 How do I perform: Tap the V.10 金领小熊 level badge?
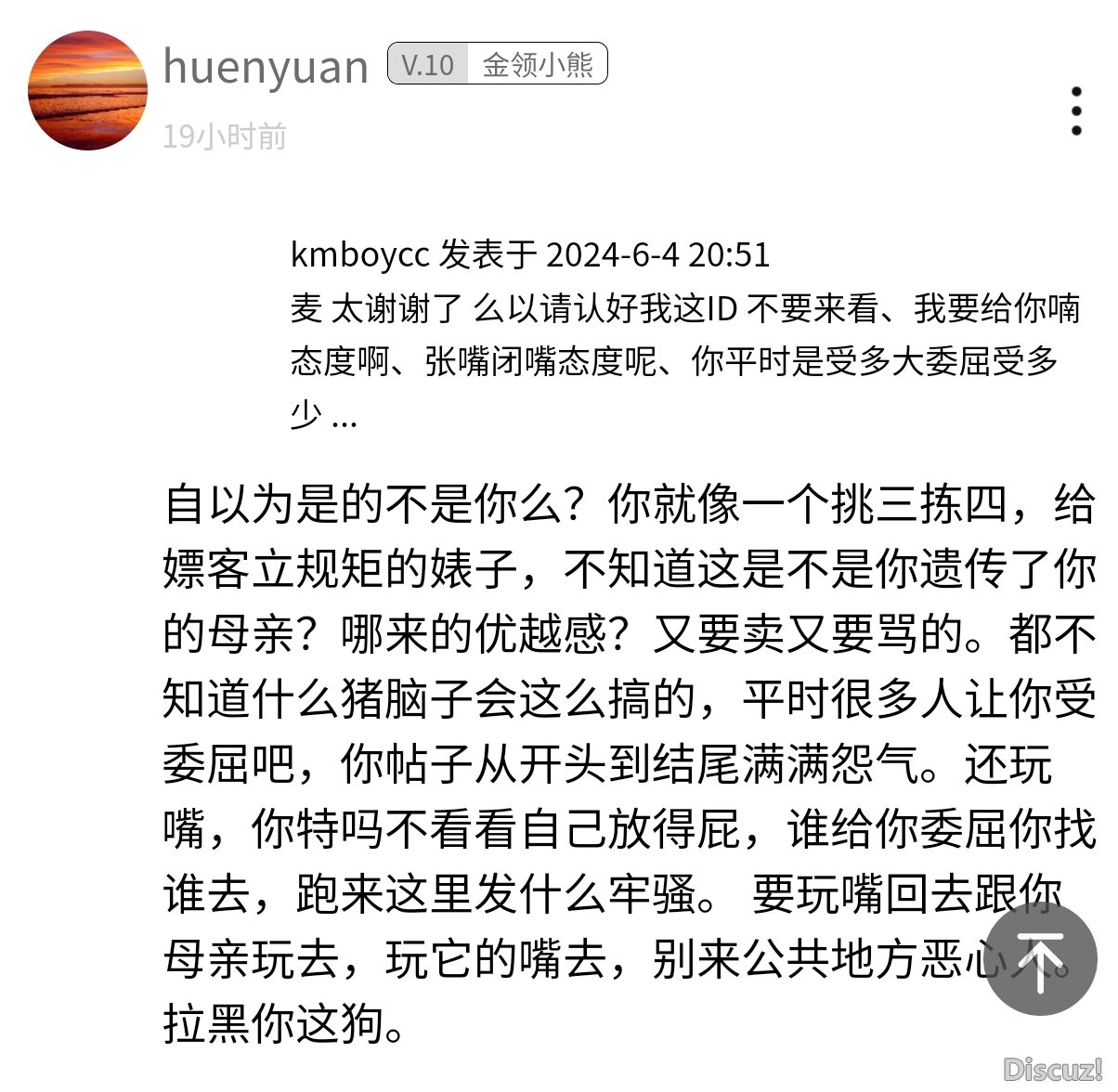[x=497, y=64]
